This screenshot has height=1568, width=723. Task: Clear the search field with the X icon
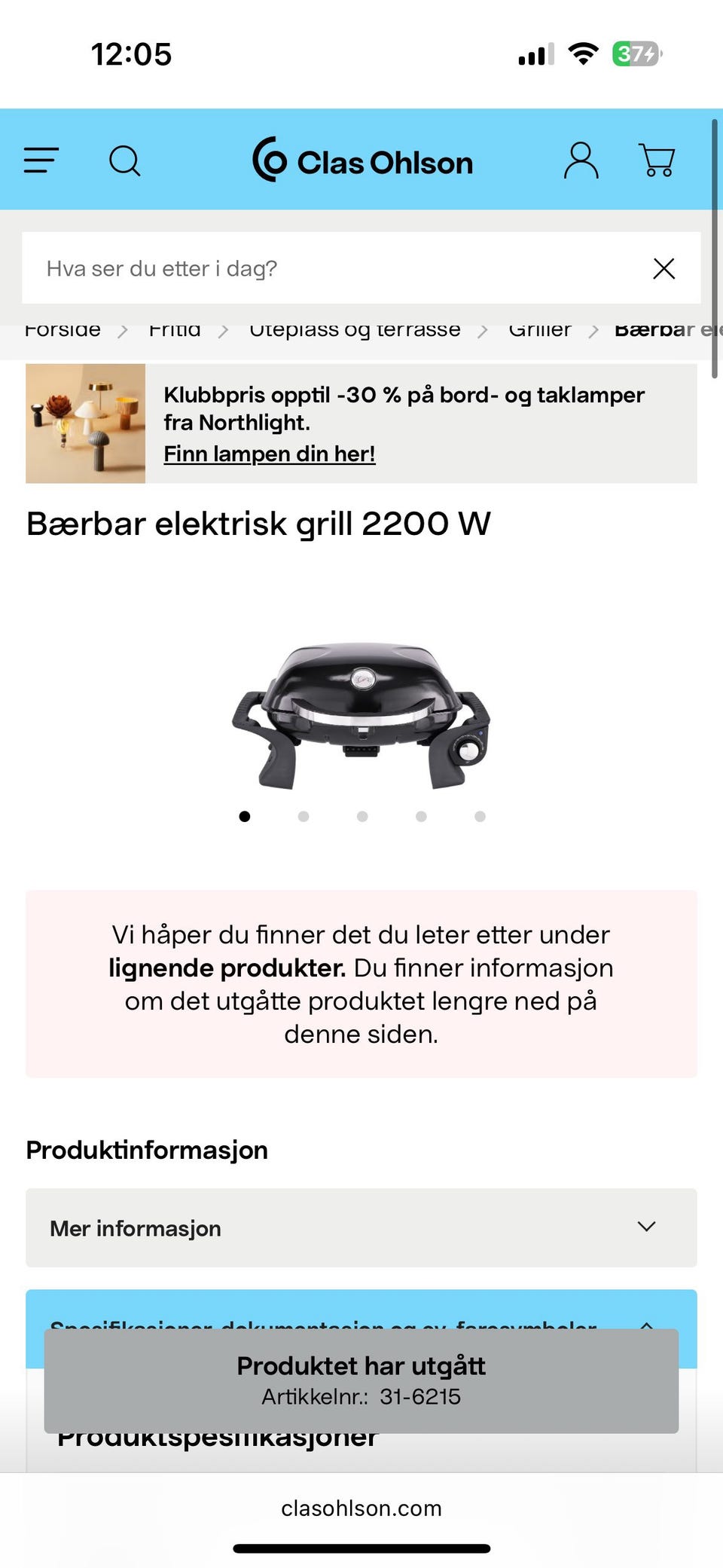[x=664, y=268]
